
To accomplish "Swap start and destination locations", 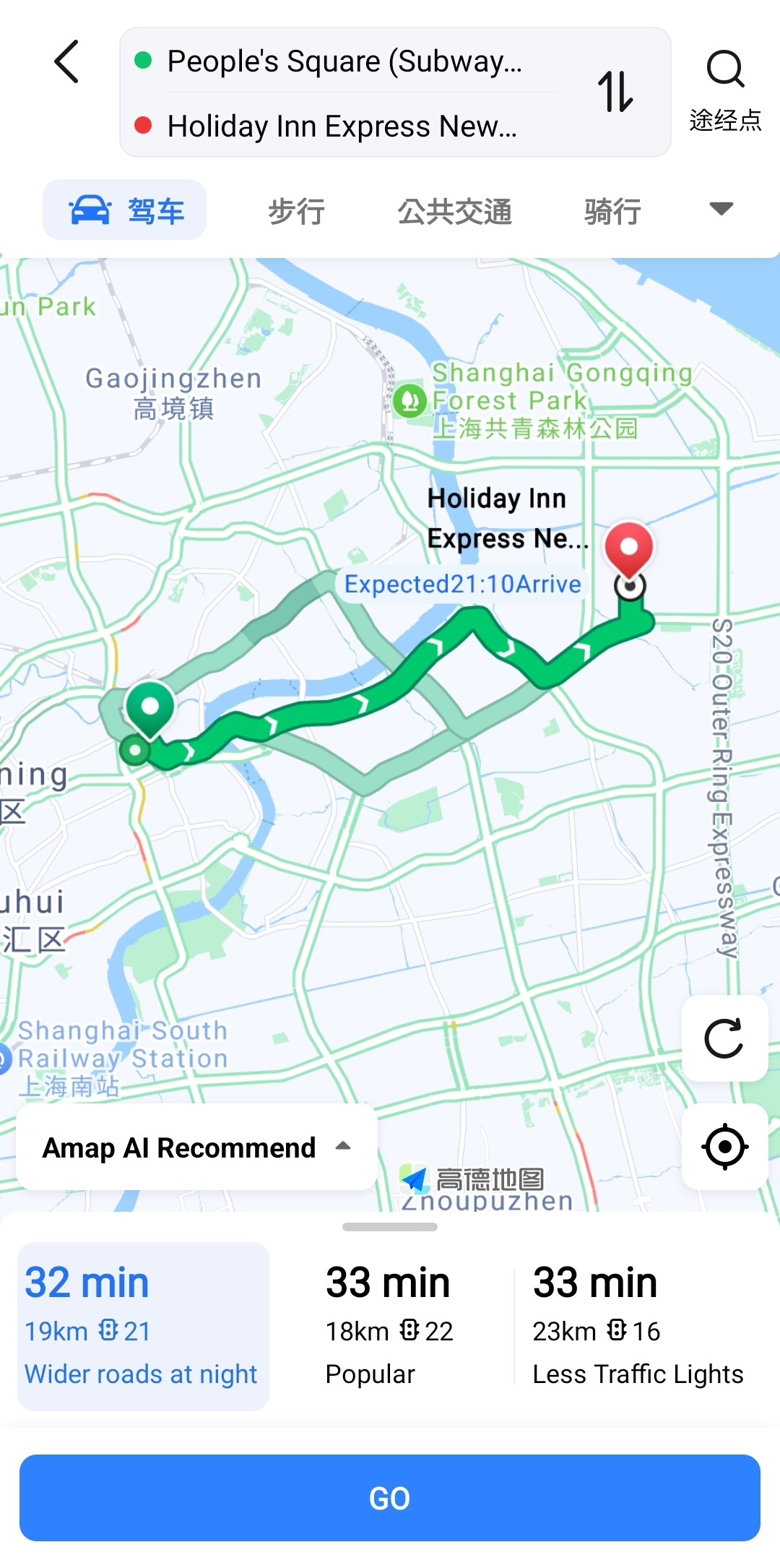I will point(615,92).
